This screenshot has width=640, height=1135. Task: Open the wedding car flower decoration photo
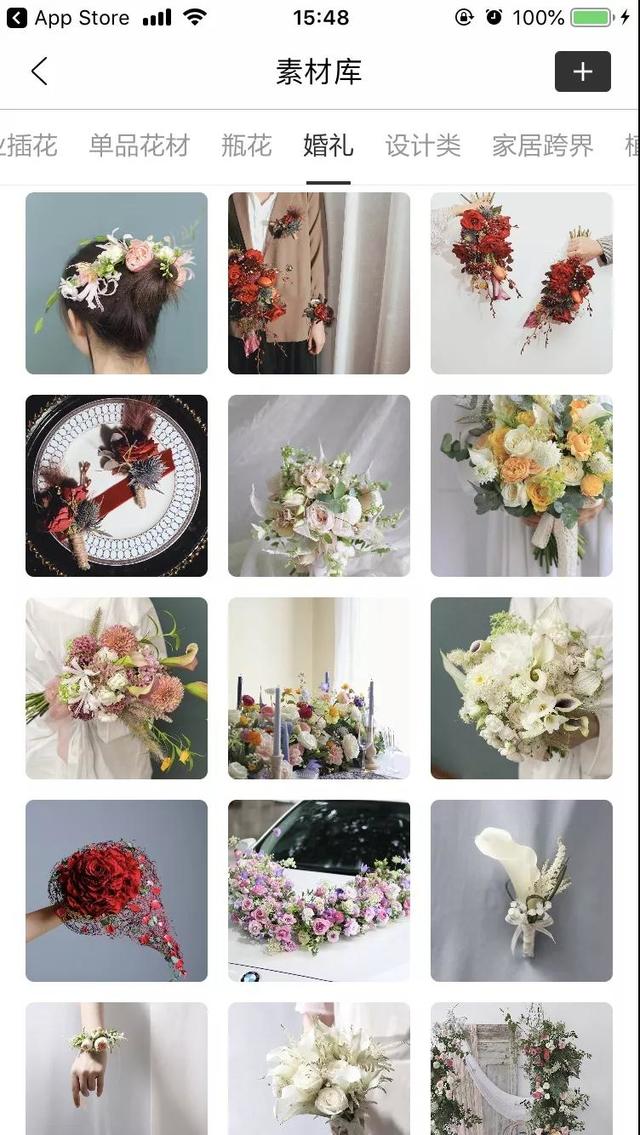tap(319, 891)
